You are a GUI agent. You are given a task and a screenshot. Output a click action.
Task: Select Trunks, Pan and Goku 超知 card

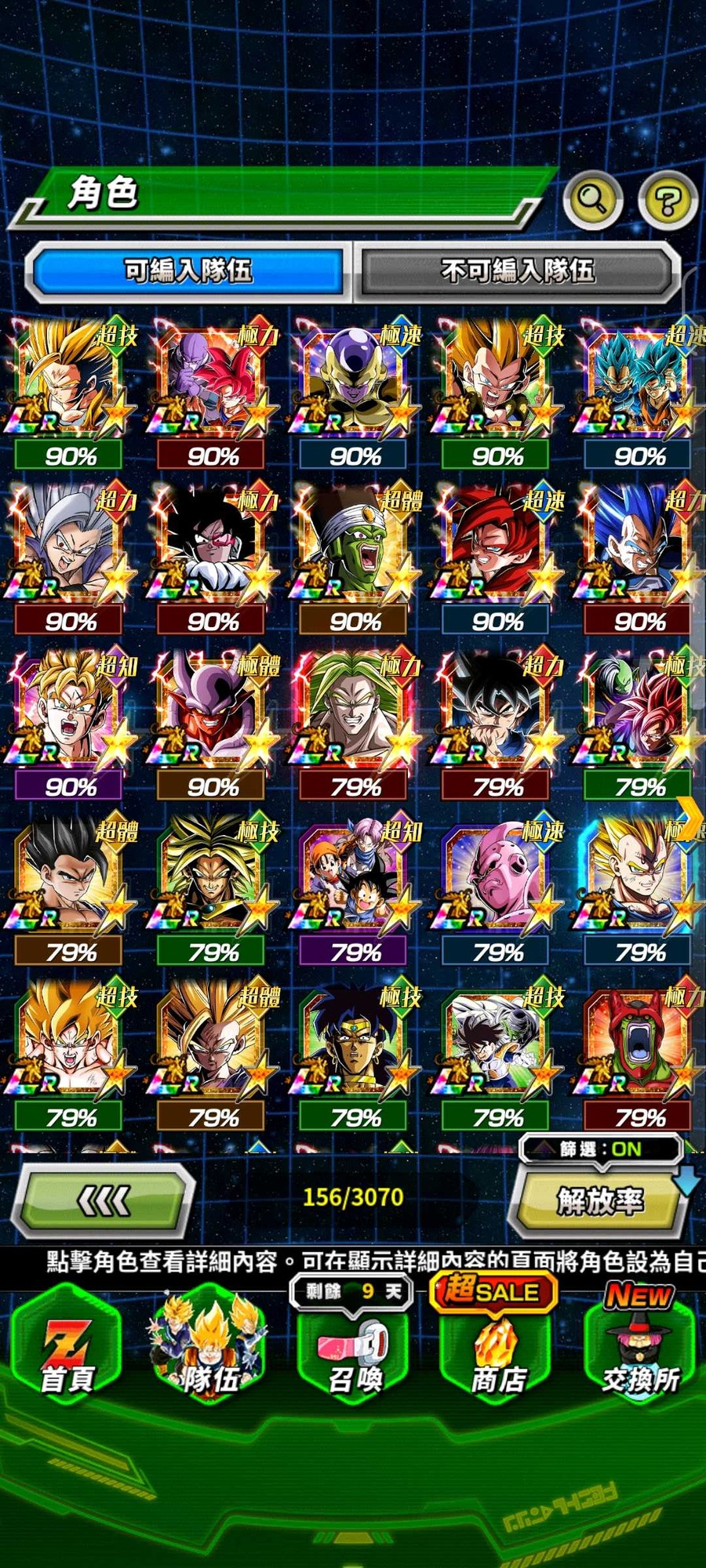click(355, 877)
